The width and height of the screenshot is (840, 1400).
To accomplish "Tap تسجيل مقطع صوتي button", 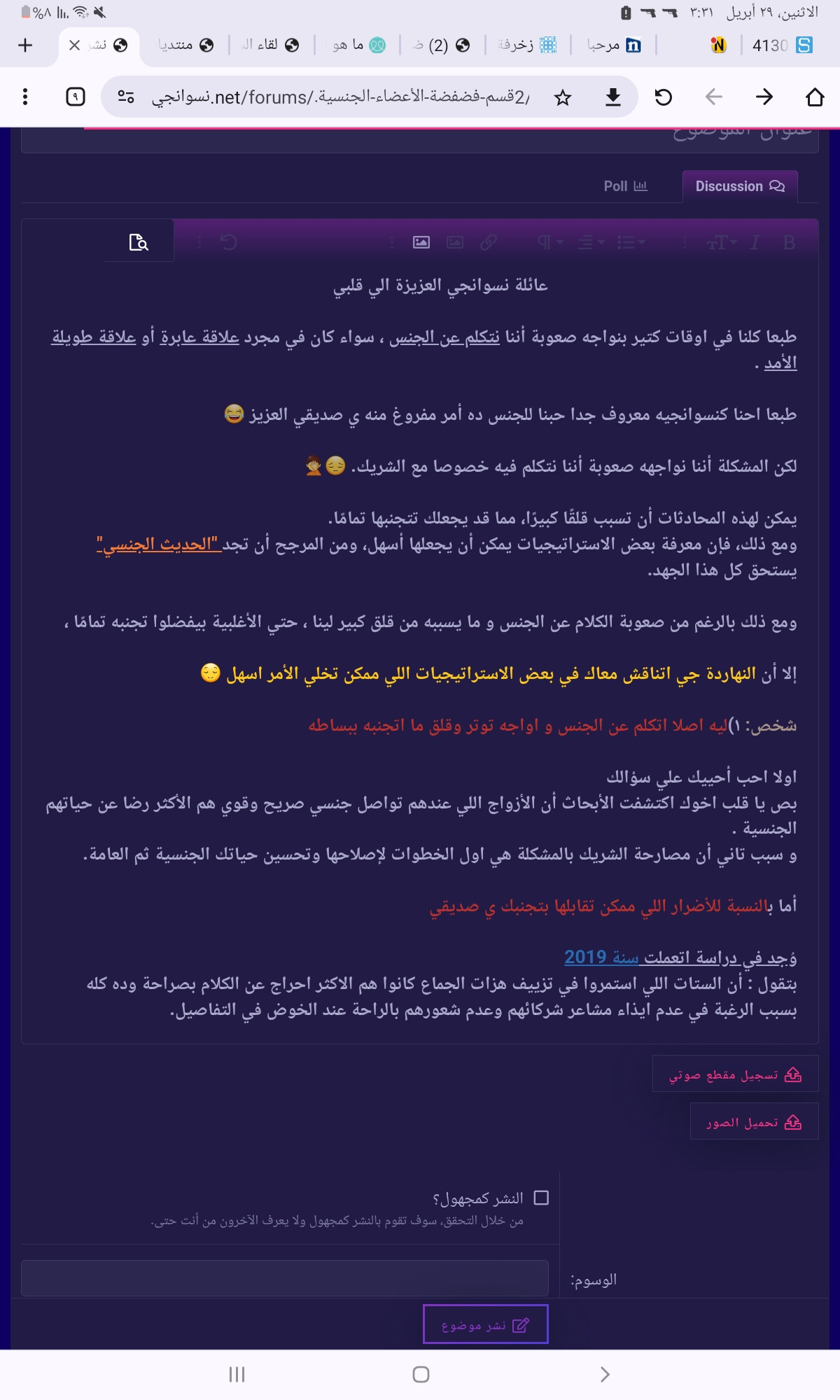I will click(735, 1074).
